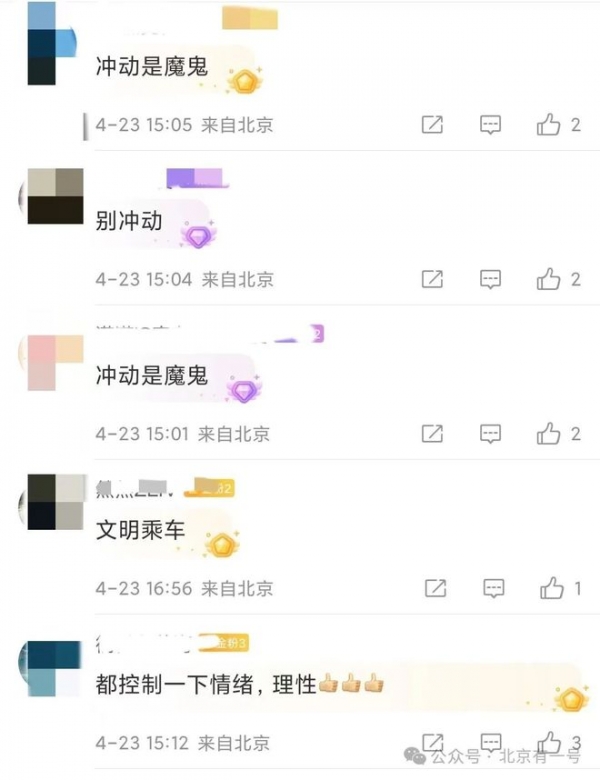Reply to the 冲动是魔鬼 comment from 15:01

pyautogui.click(x=490, y=434)
